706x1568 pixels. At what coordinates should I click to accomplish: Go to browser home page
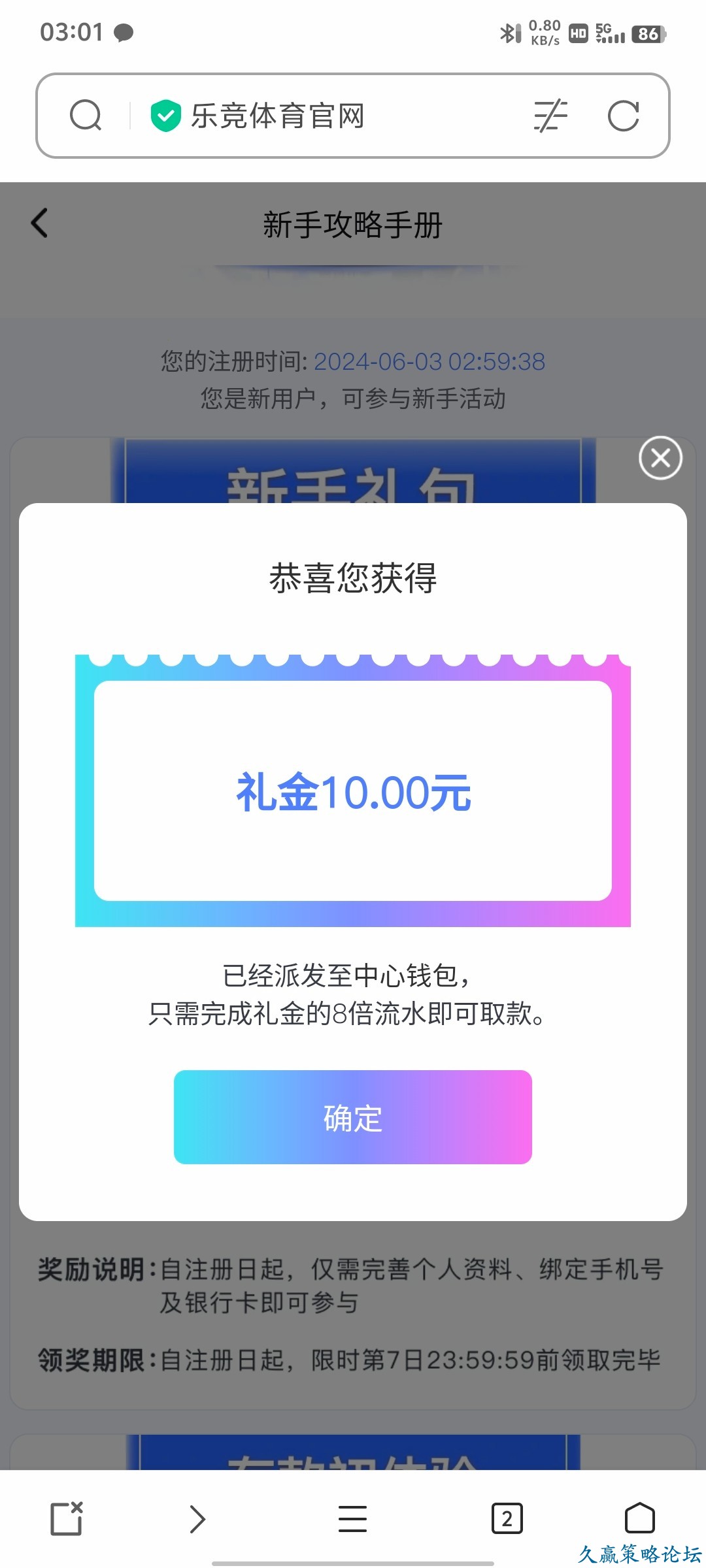(639, 1519)
